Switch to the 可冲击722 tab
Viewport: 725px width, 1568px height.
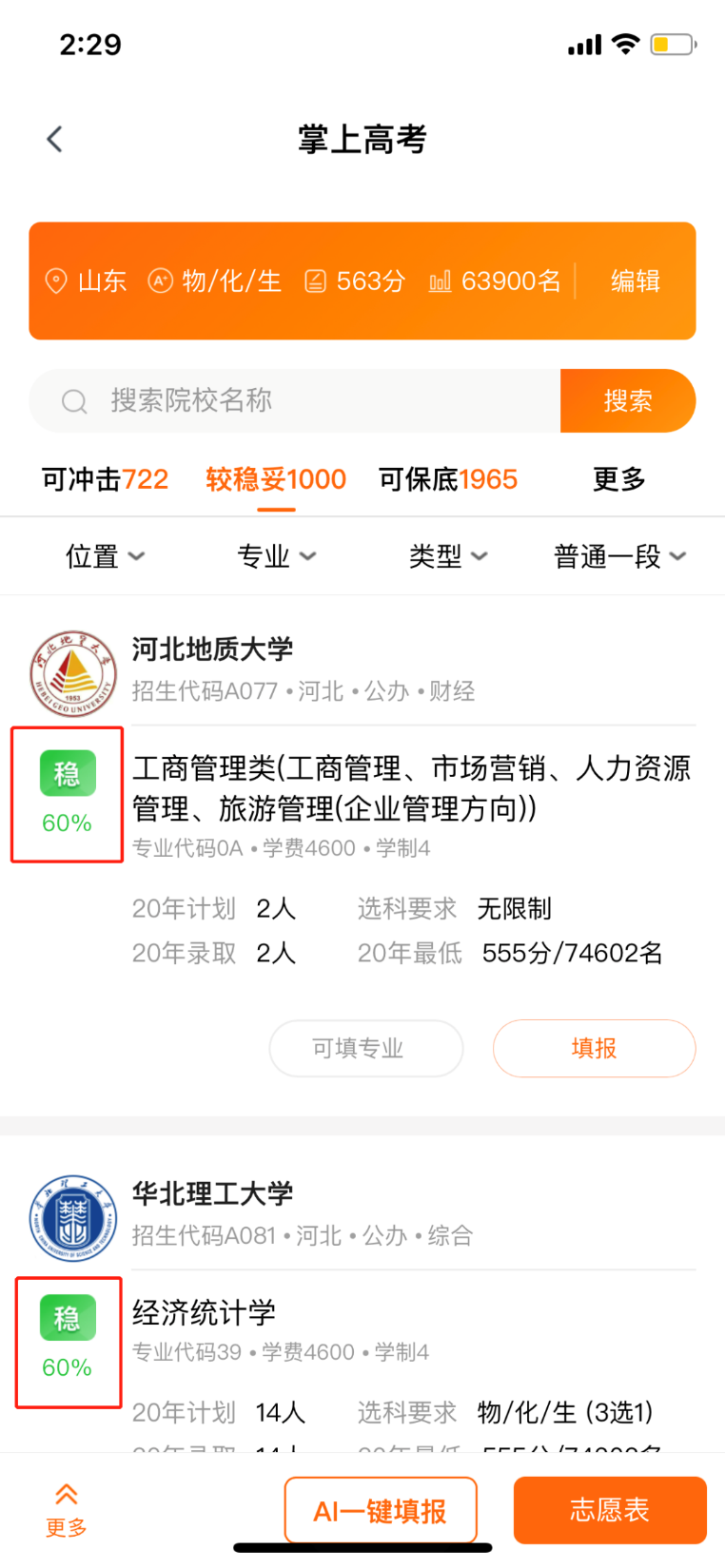click(x=106, y=479)
